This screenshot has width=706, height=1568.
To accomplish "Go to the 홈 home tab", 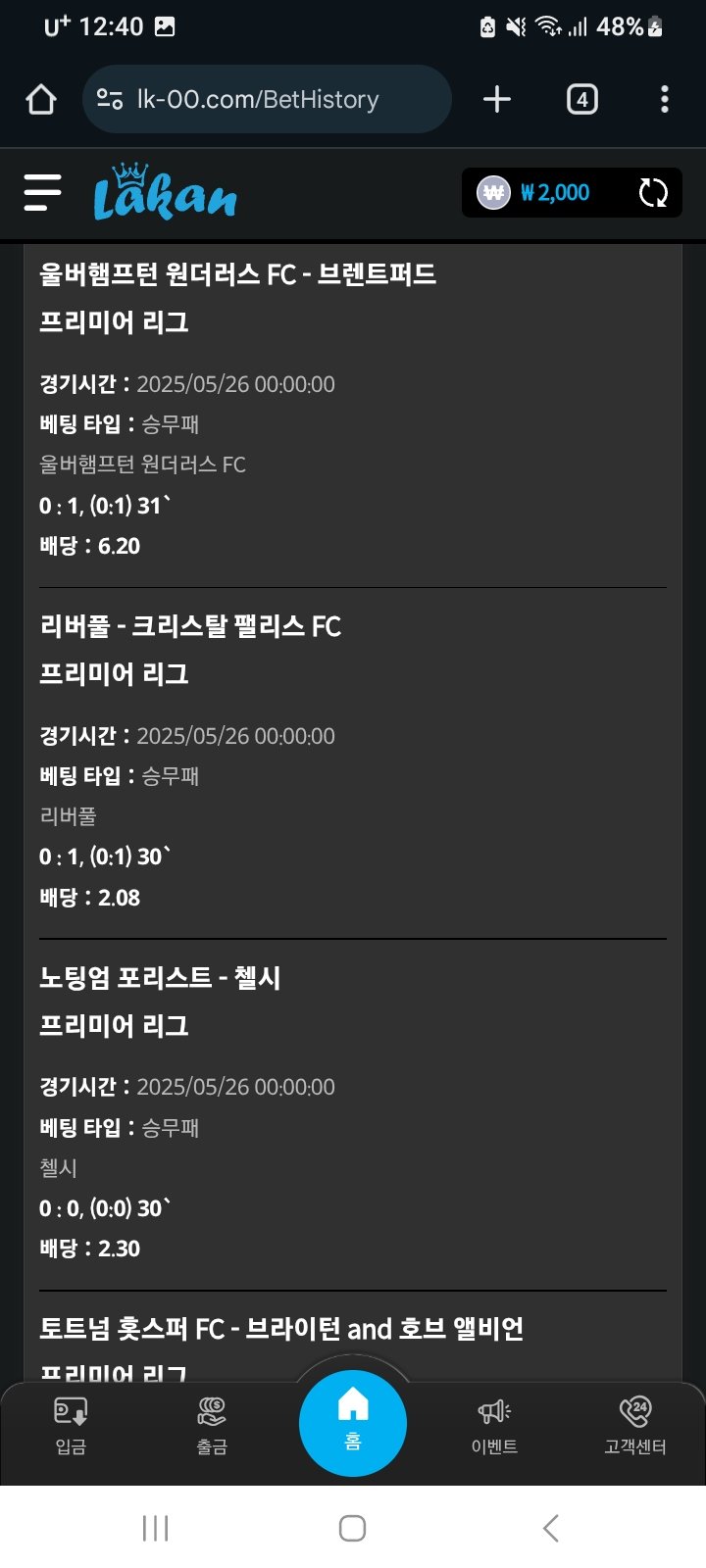I will 353,1422.
